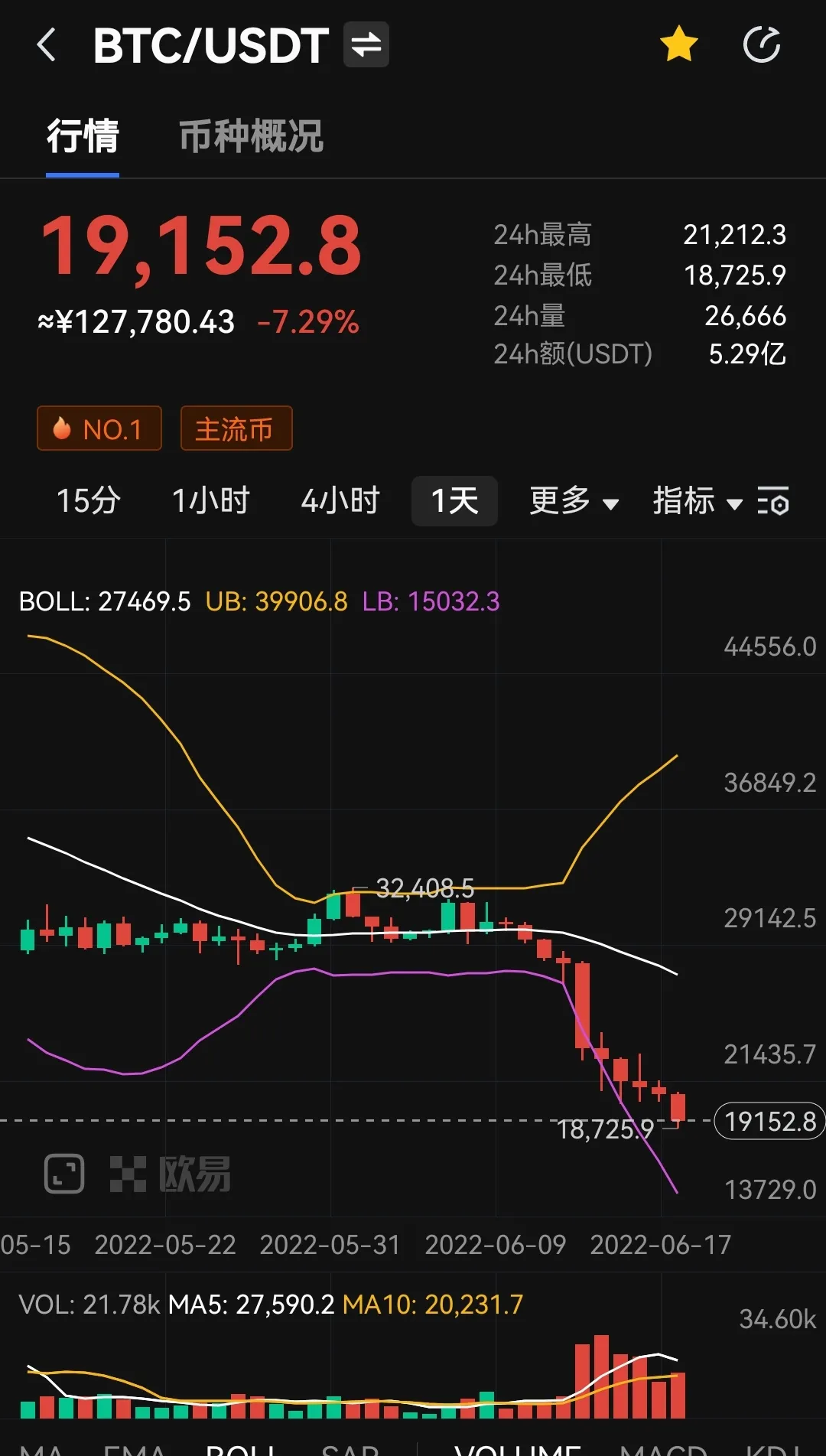The width and height of the screenshot is (826, 1456).
Task: Expand chart to fullscreen
Action: (64, 1173)
